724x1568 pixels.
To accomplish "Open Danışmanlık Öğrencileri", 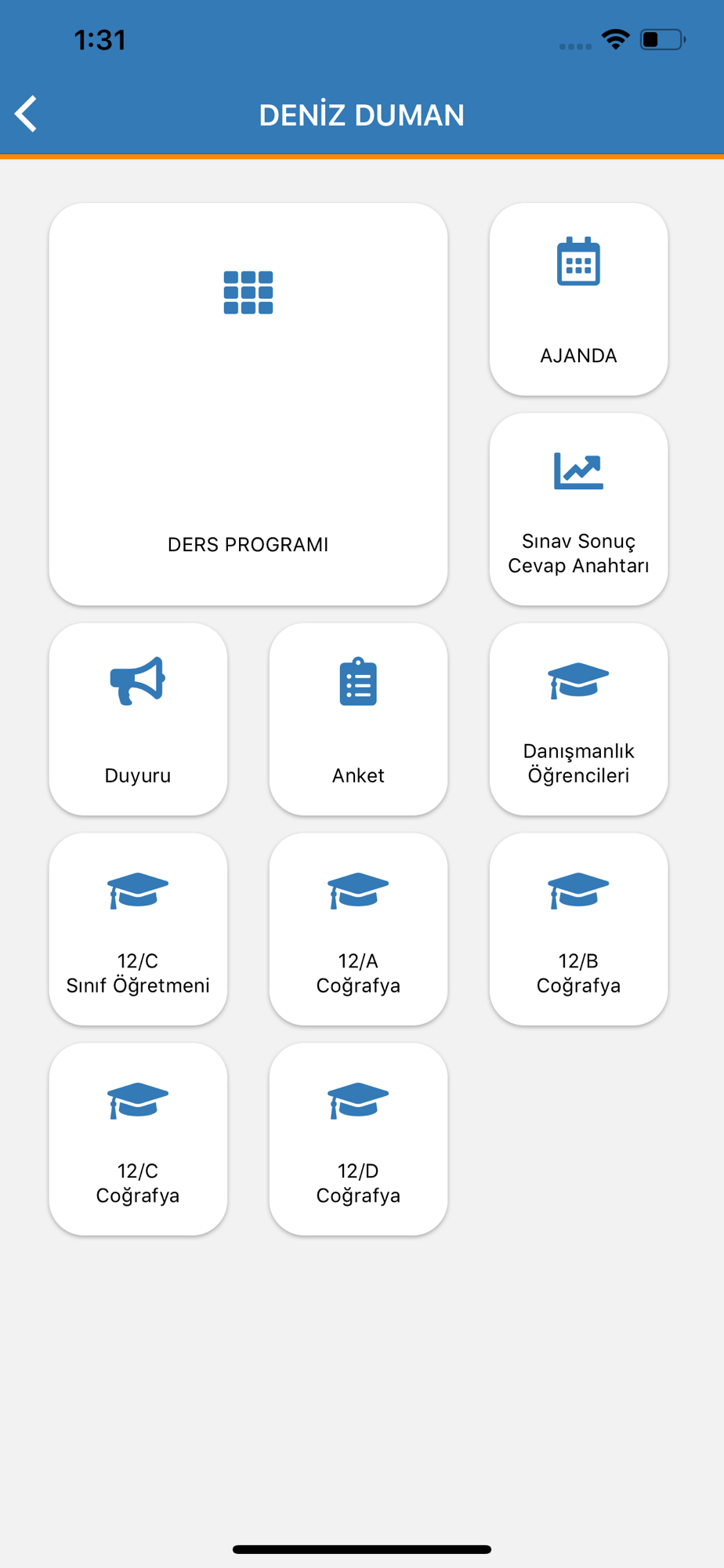I will pos(578,719).
